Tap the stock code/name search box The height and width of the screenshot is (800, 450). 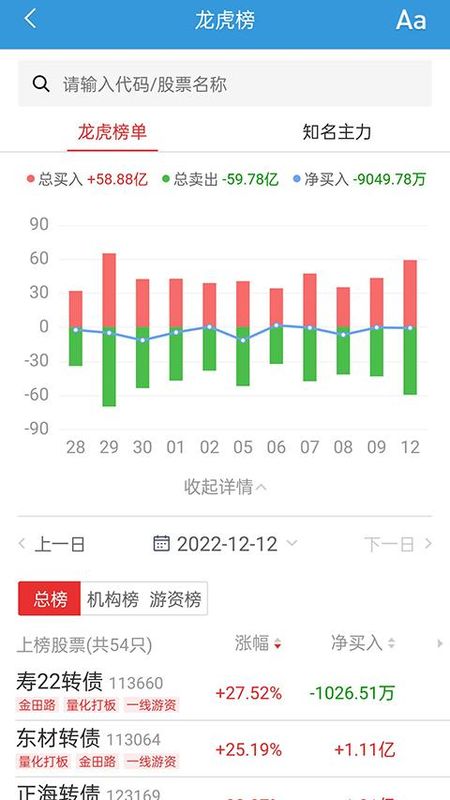point(225,84)
